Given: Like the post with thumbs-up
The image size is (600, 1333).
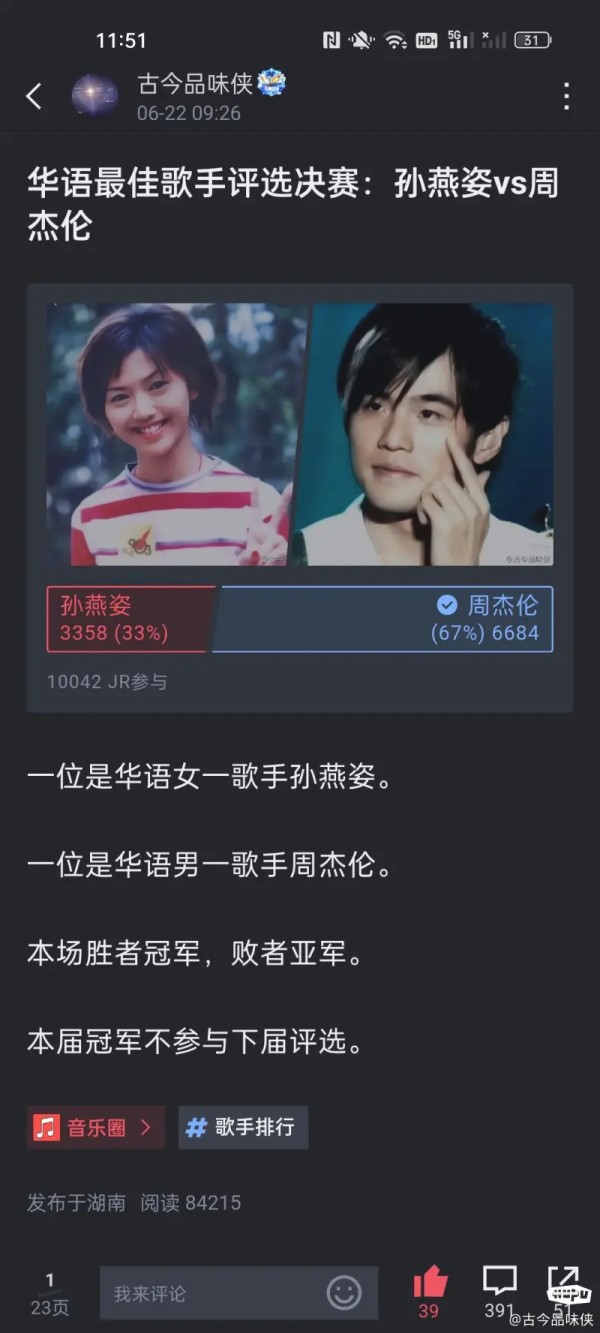Looking at the screenshot, I should pyautogui.click(x=430, y=1291).
